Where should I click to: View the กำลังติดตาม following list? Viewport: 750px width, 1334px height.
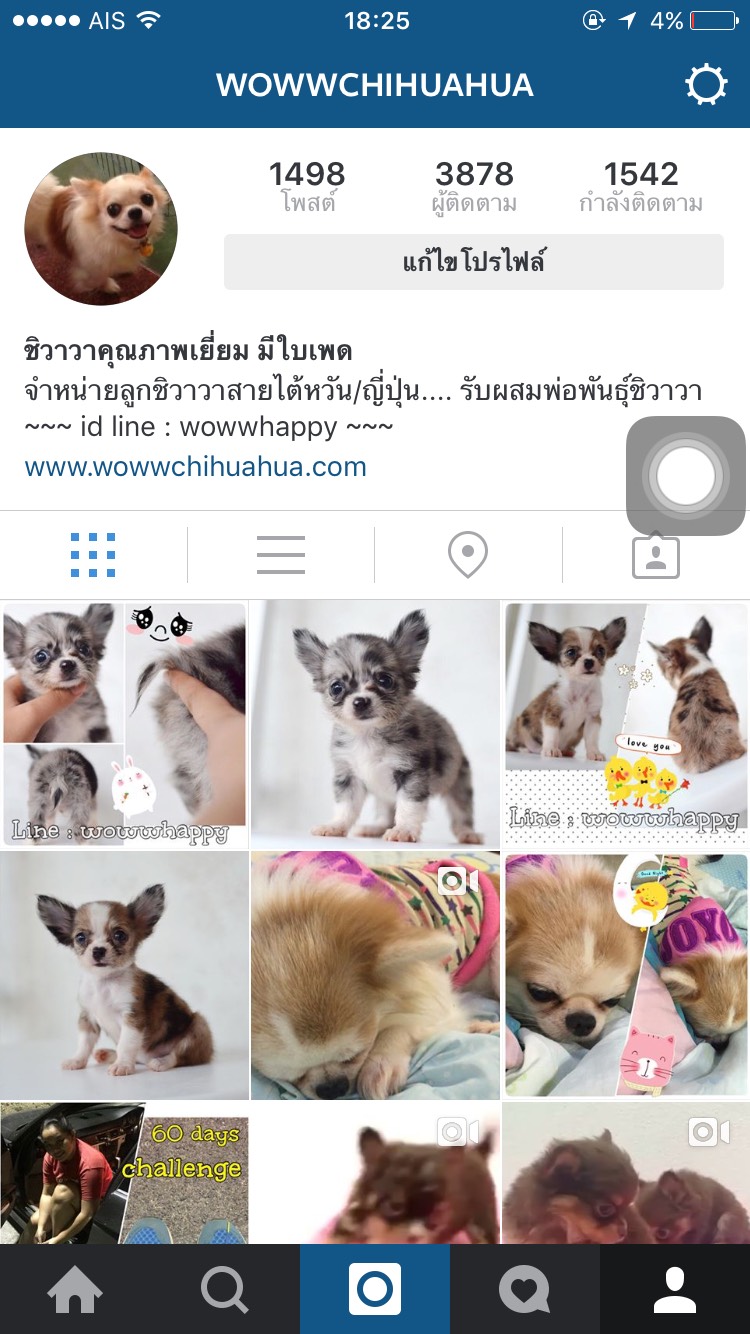(641, 187)
